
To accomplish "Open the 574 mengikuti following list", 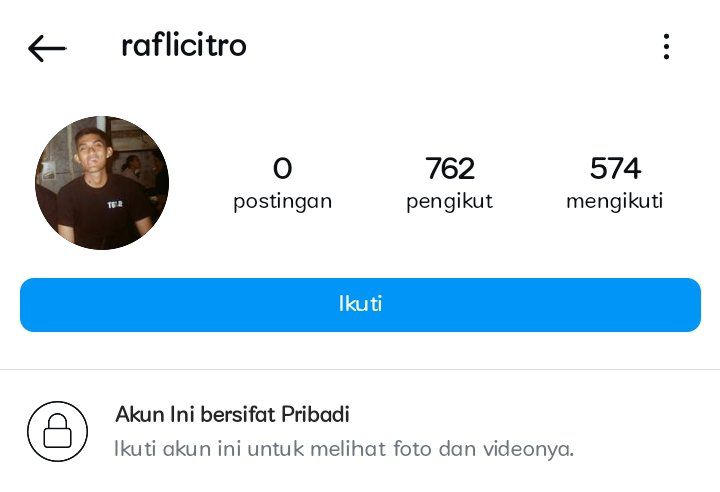I will [614, 183].
